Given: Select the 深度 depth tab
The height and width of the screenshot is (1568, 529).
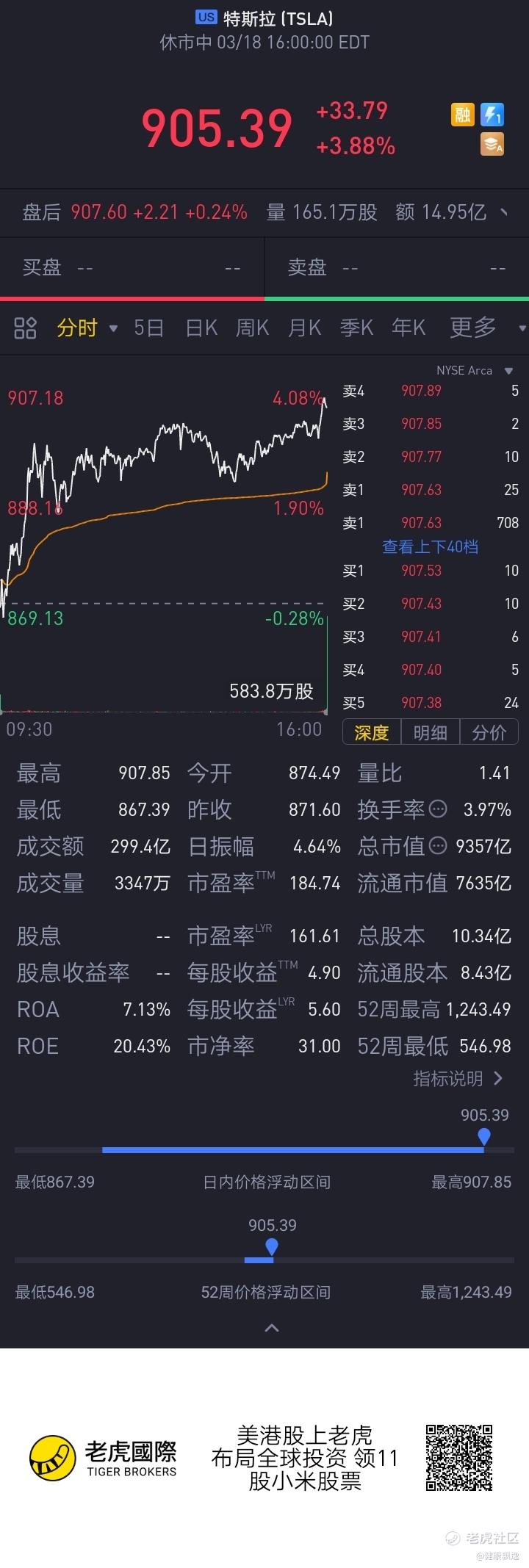Looking at the screenshot, I should (371, 732).
